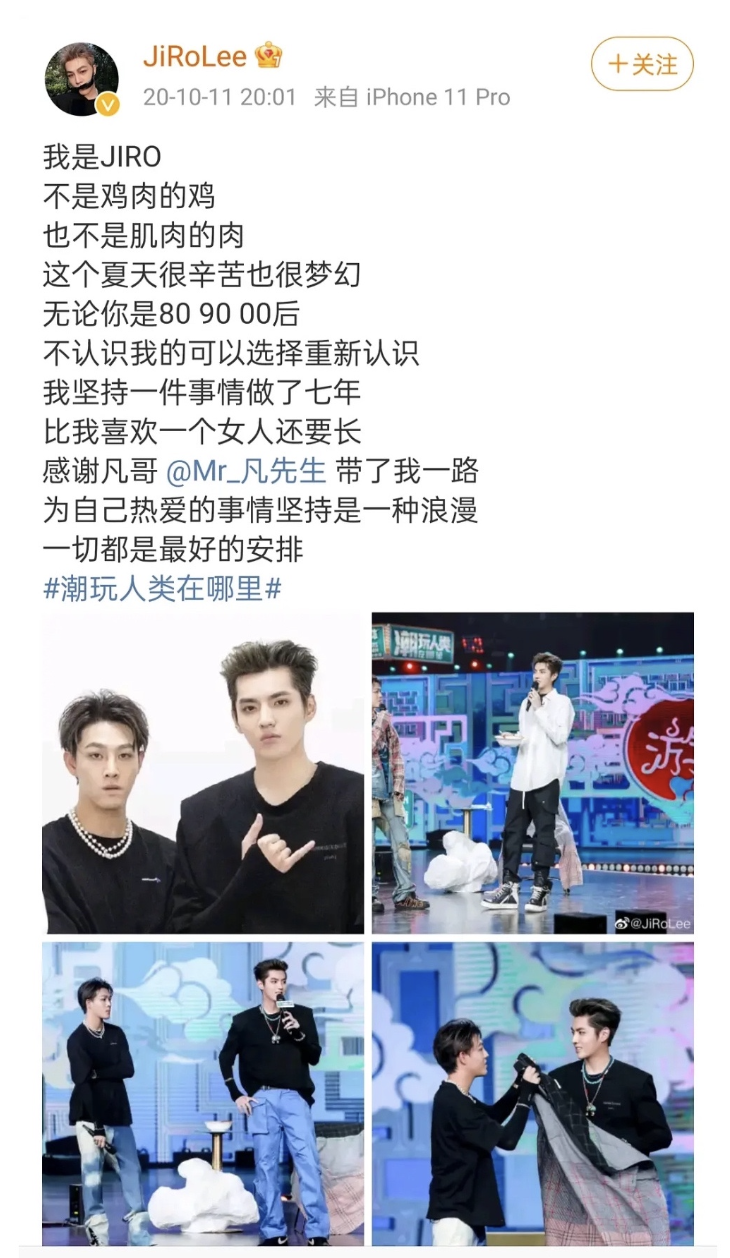Viewport: 730px width, 1258px height.
Task: View the stage photo with white shirt
Action: click(532, 772)
